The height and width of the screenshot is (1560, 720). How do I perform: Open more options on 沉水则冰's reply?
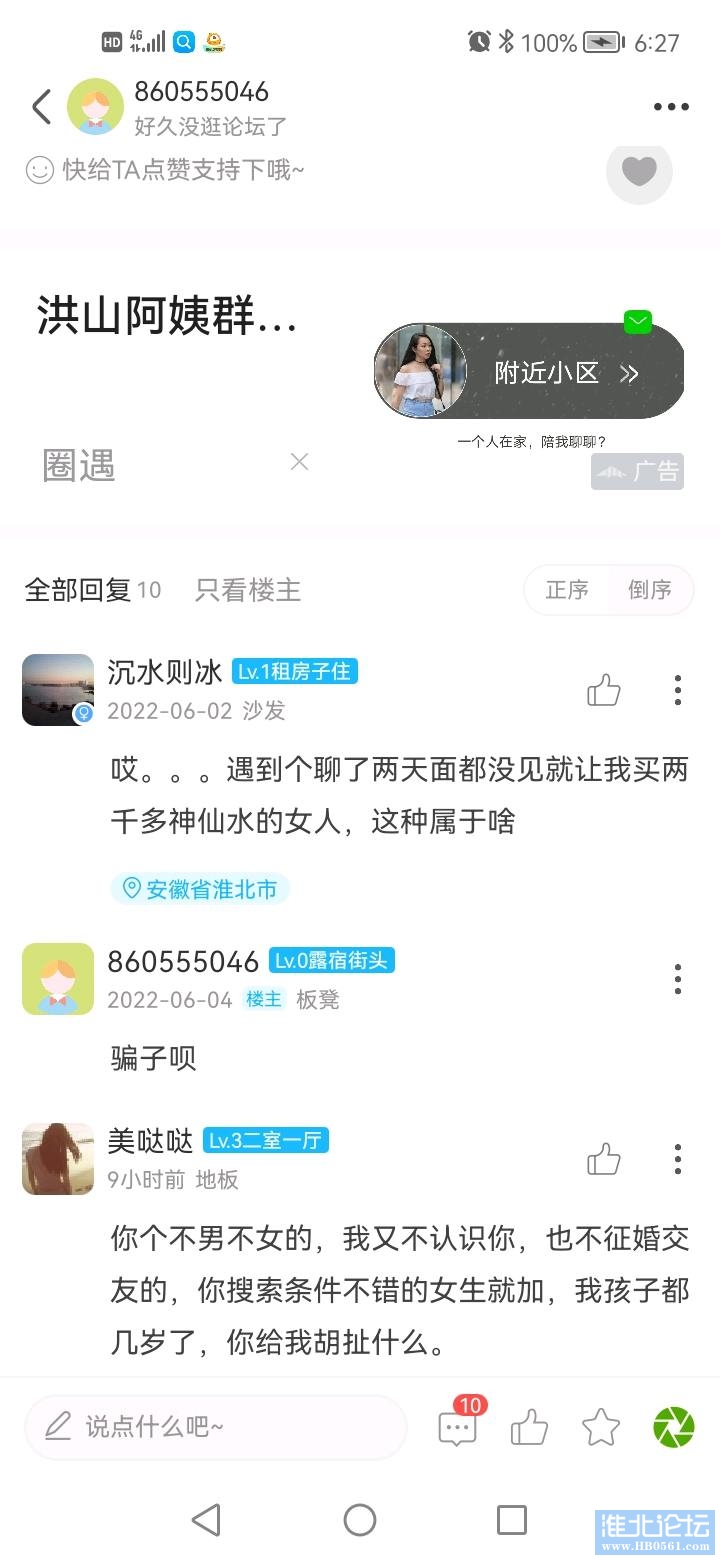678,690
